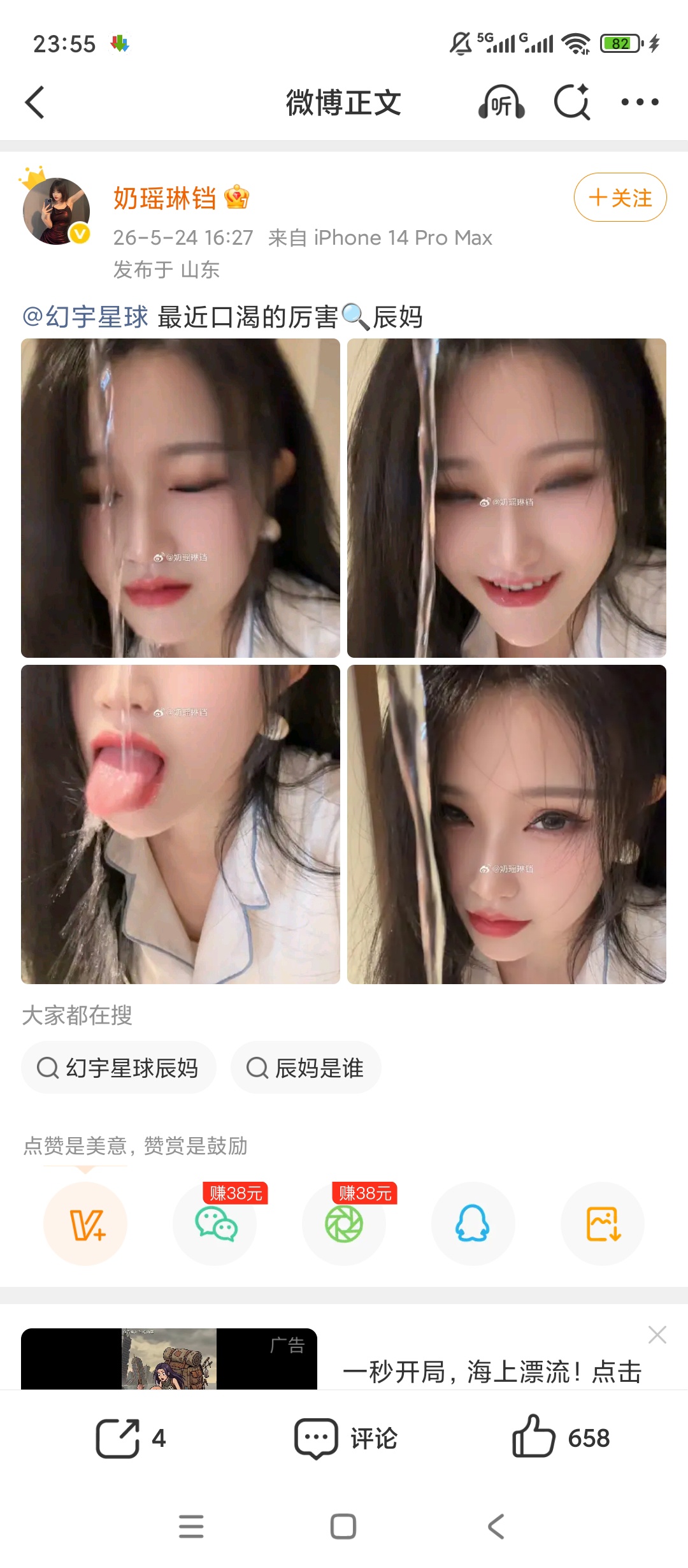The image size is (688, 1568).
Task: Dismiss the 海上漂流 ad
Action: 657,1335
